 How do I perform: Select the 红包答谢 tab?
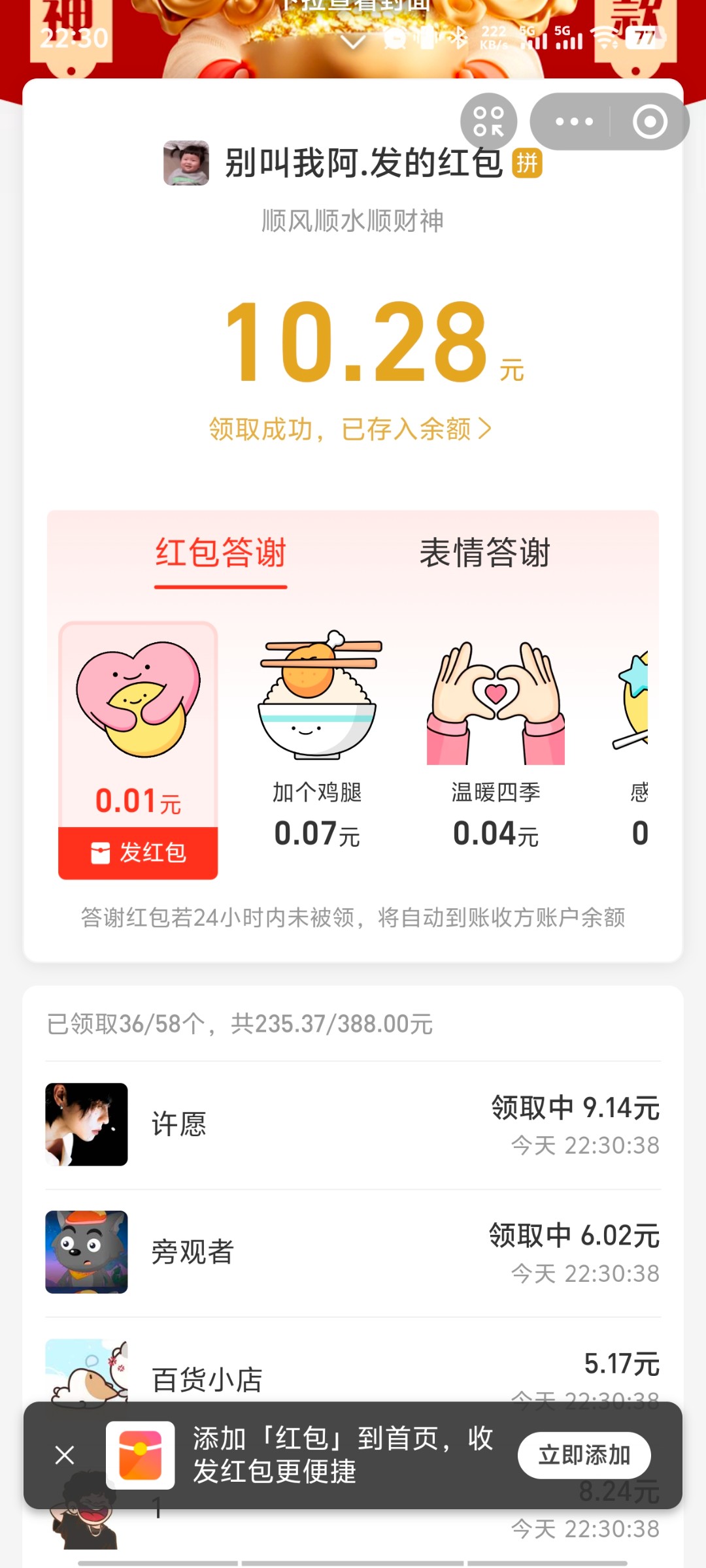click(221, 553)
